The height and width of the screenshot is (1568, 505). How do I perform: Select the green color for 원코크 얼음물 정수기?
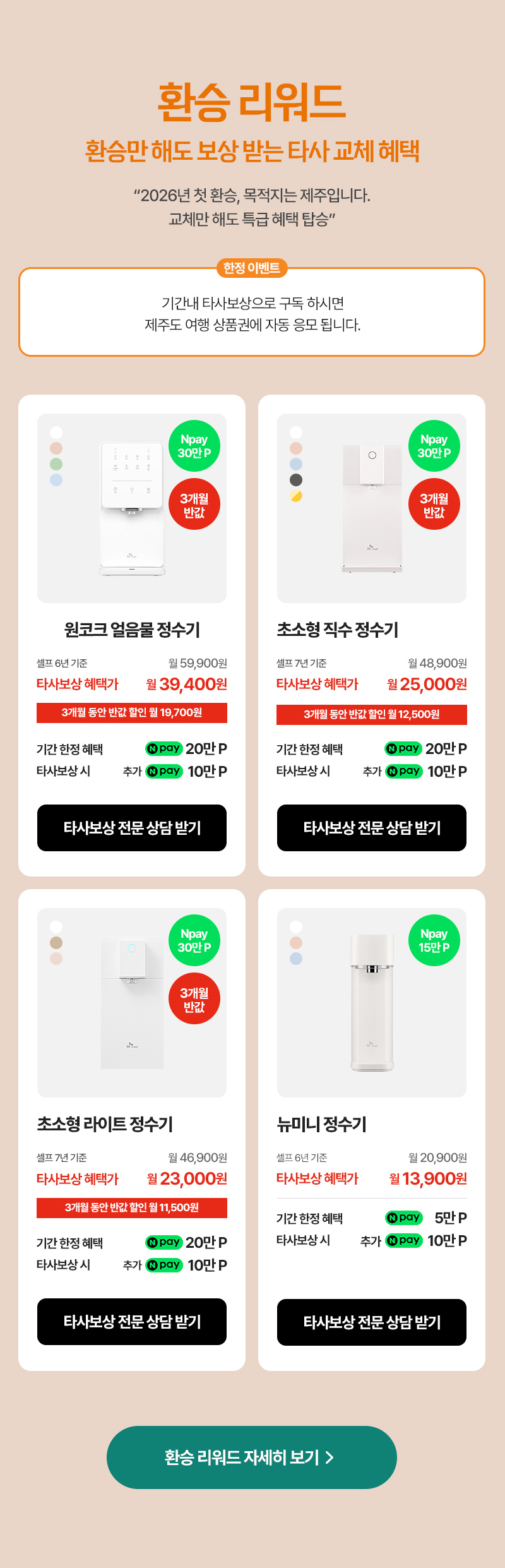(56, 464)
